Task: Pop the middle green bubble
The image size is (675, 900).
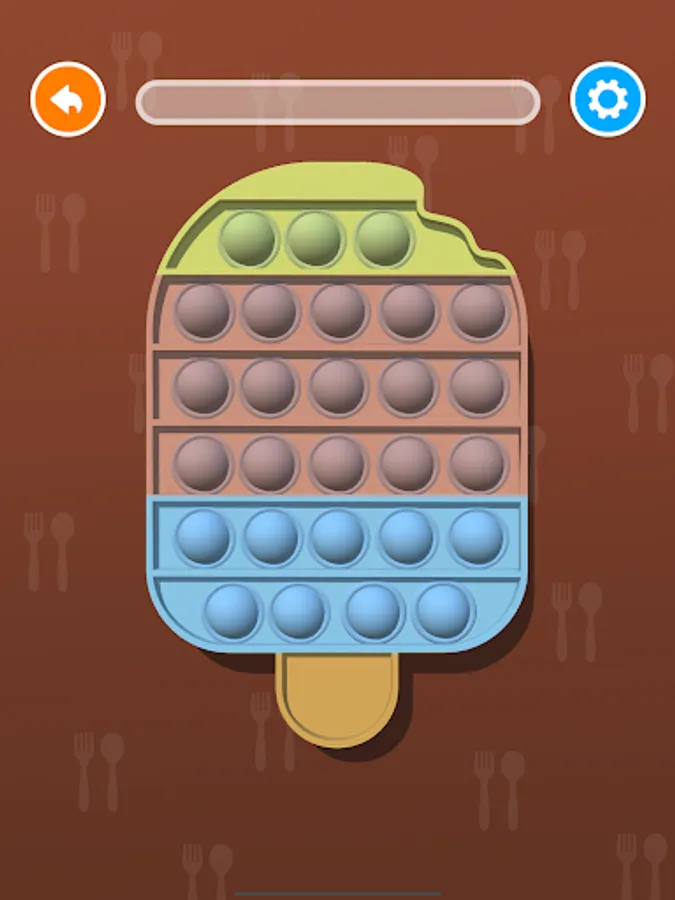Action: 315,239
